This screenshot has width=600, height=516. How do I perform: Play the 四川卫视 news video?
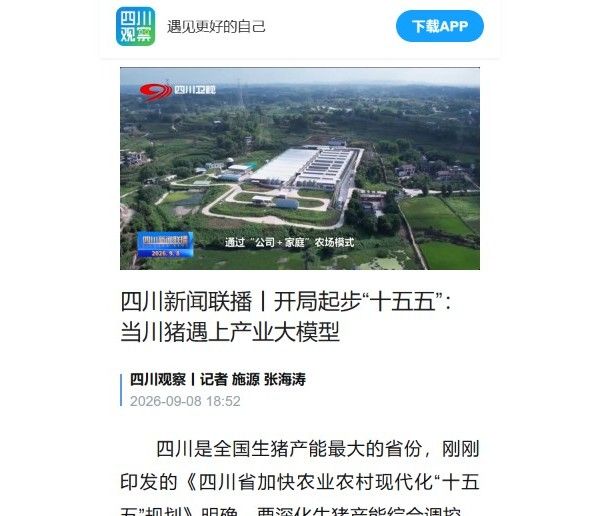pos(300,168)
